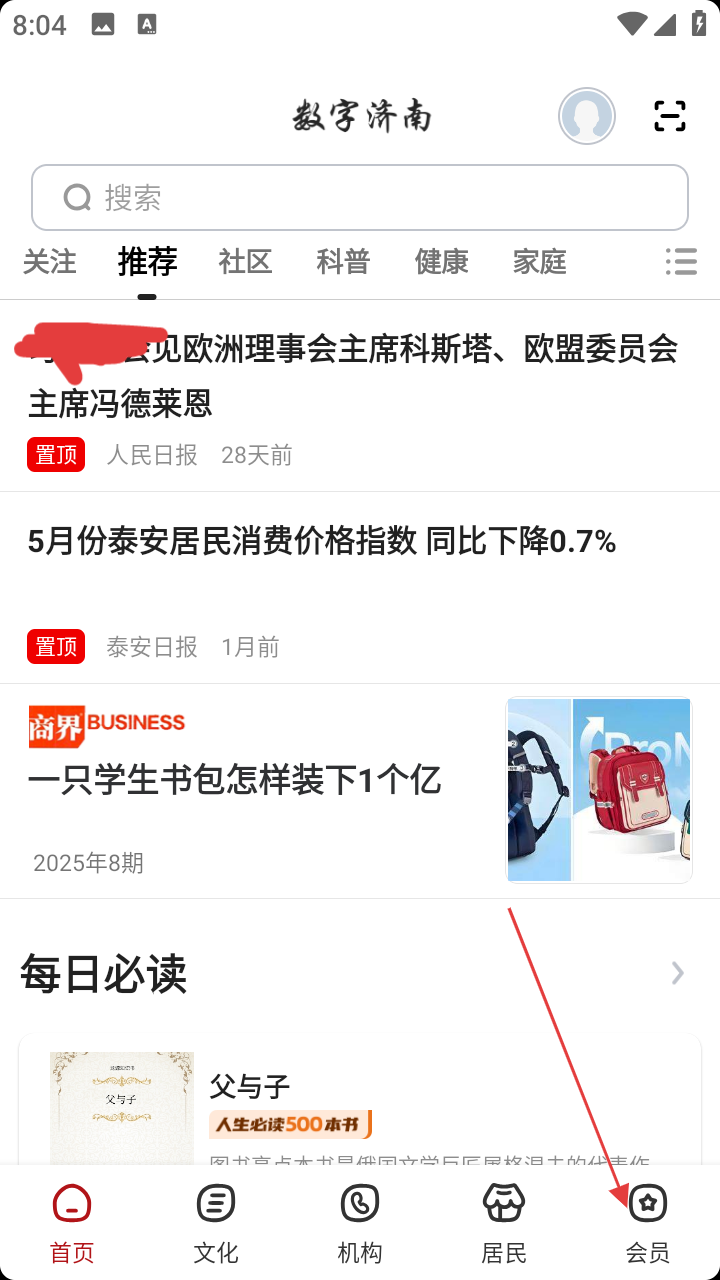The height and width of the screenshot is (1280, 720).
Task: Tap the 搜索 search box
Action: pyautogui.click(x=360, y=198)
